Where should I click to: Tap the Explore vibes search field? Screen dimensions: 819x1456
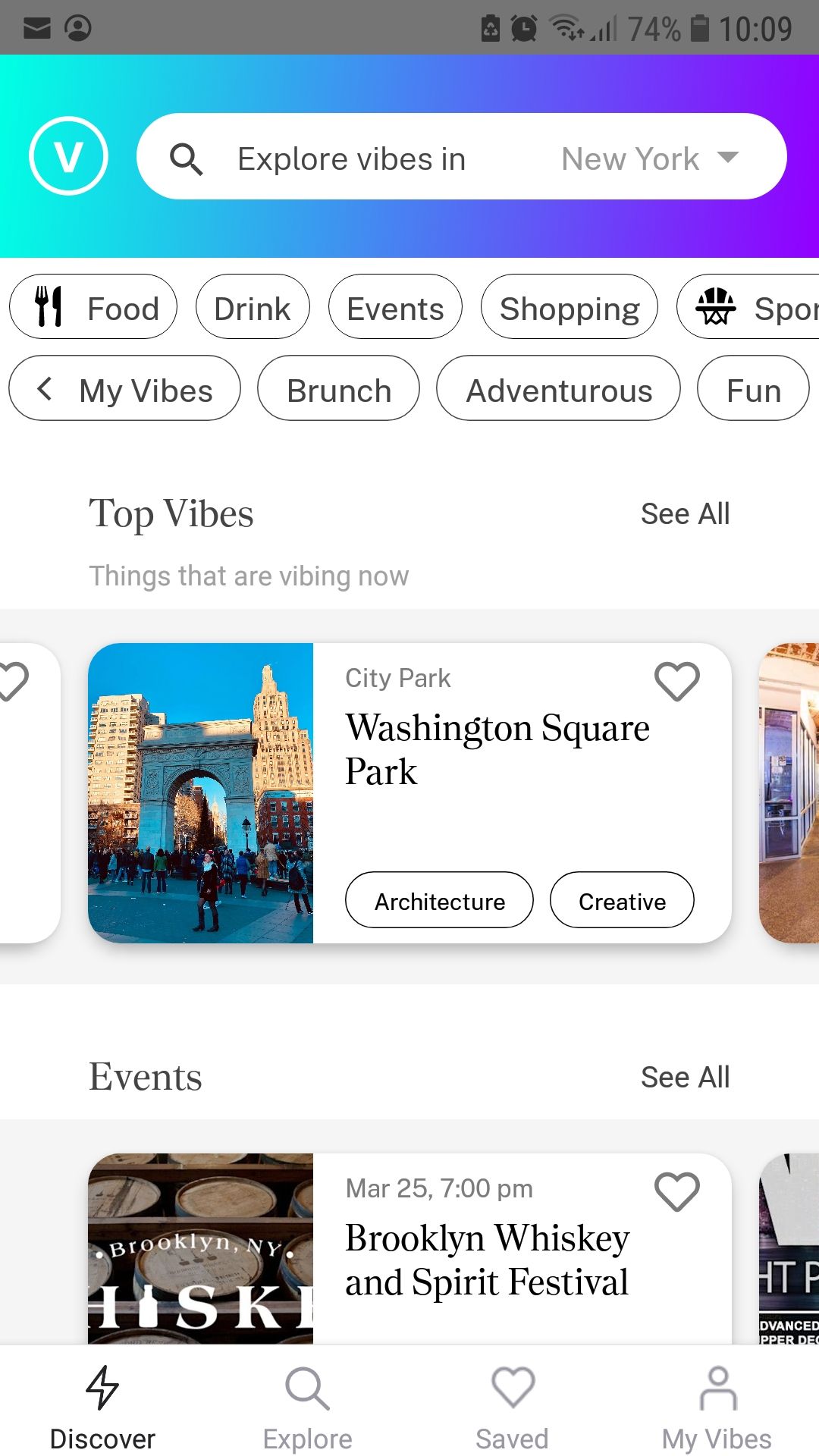pyautogui.click(x=350, y=159)
